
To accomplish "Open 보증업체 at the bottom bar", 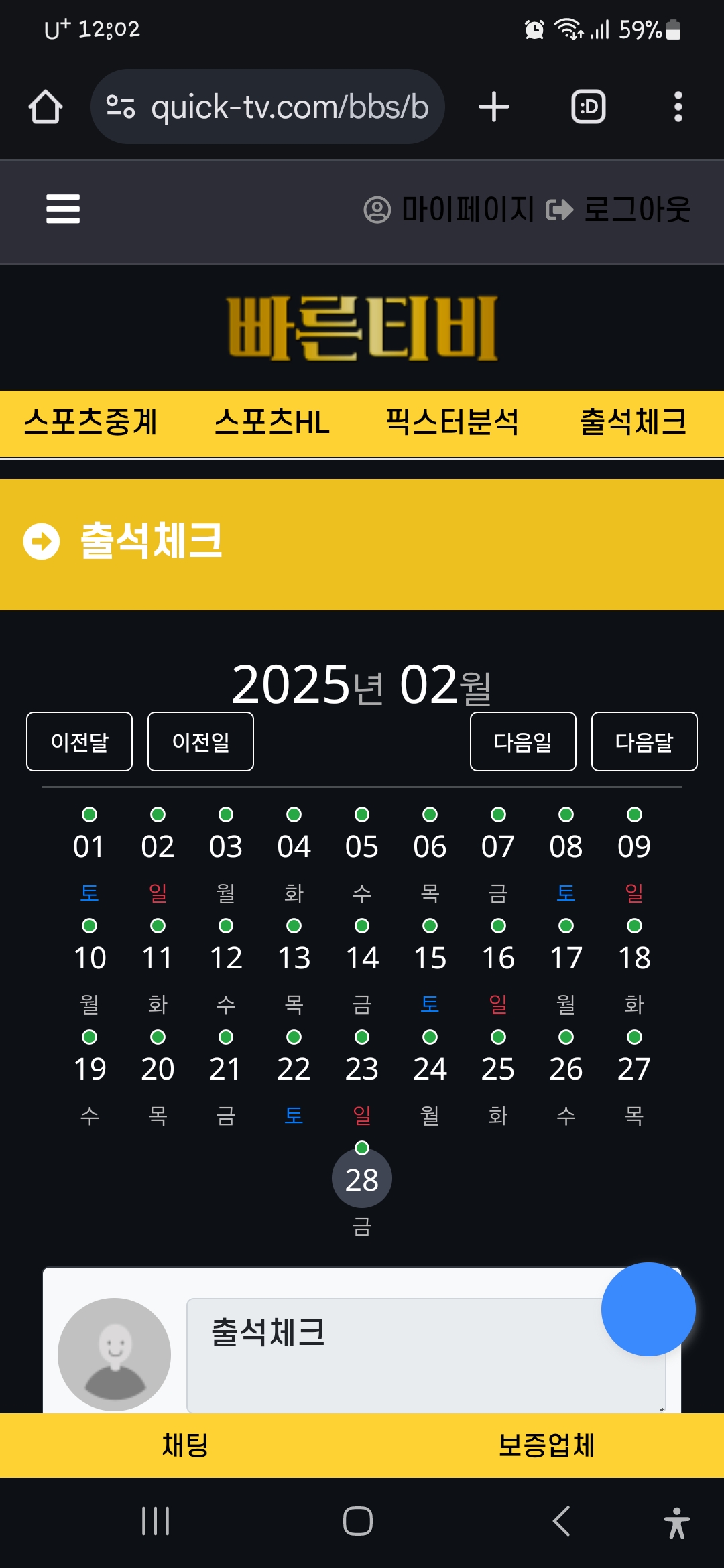I will click(546, 1445).
